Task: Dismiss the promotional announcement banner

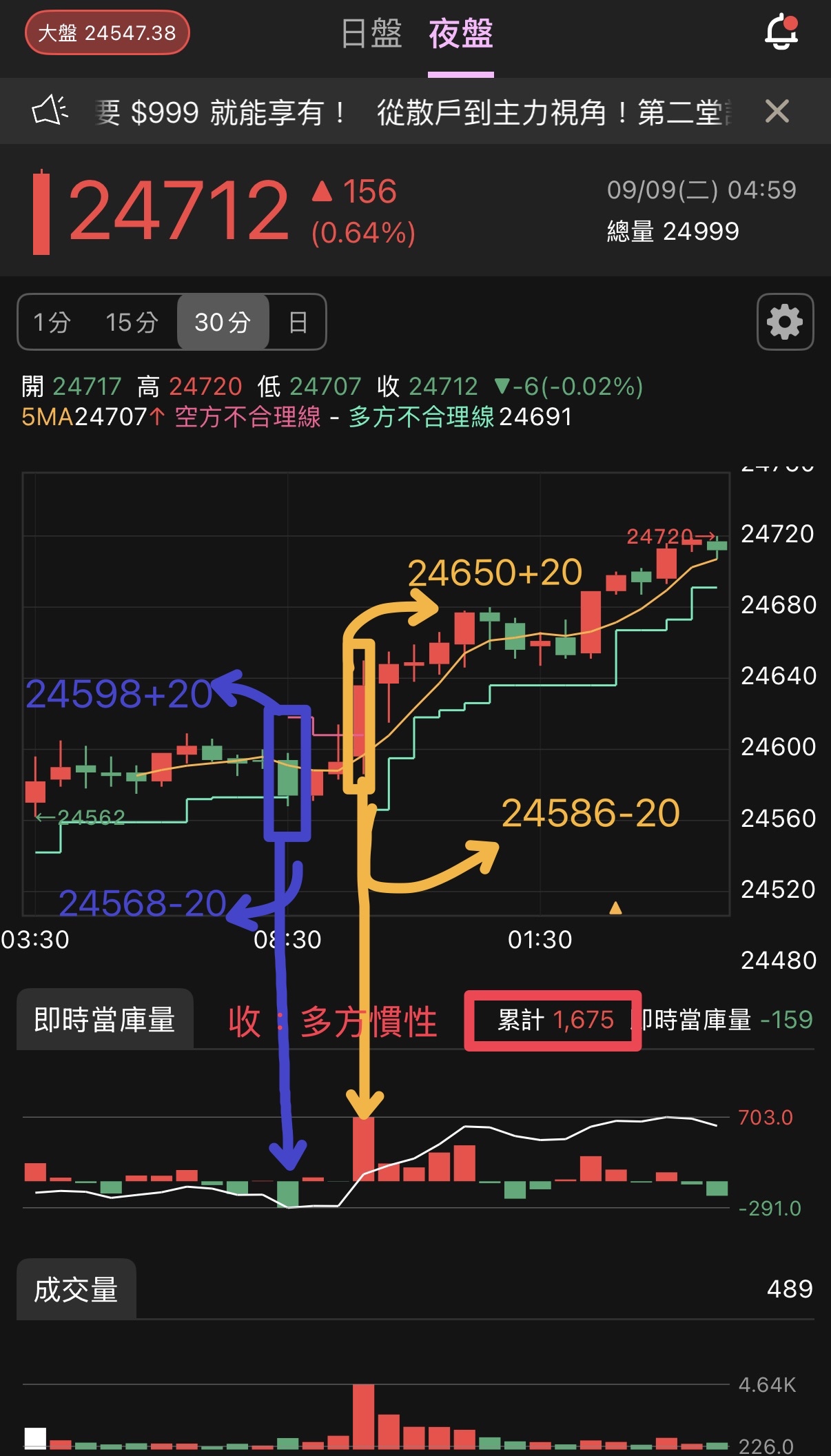Action: (x=777, y=111)
